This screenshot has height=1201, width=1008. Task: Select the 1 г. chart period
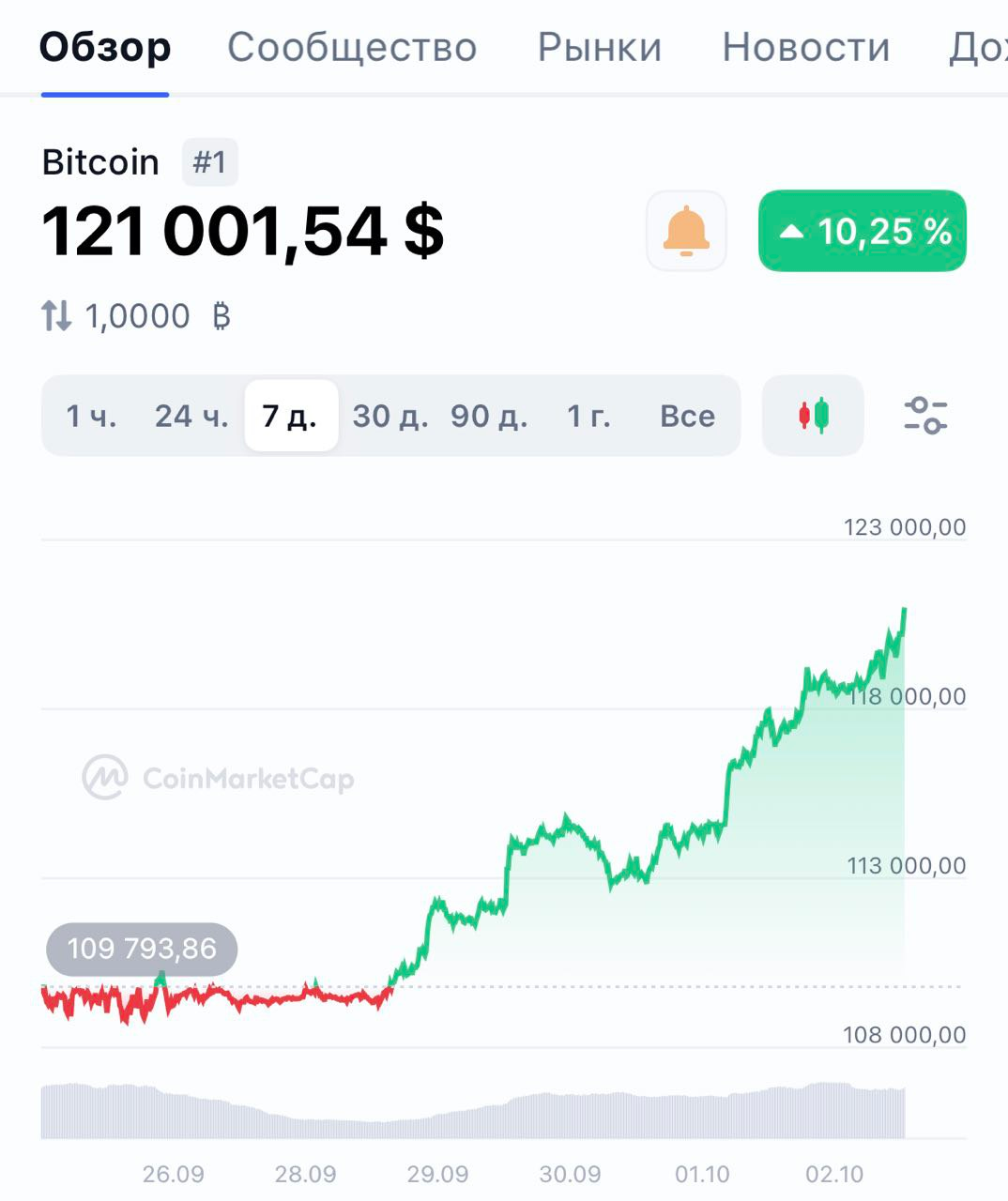point(588,416)
